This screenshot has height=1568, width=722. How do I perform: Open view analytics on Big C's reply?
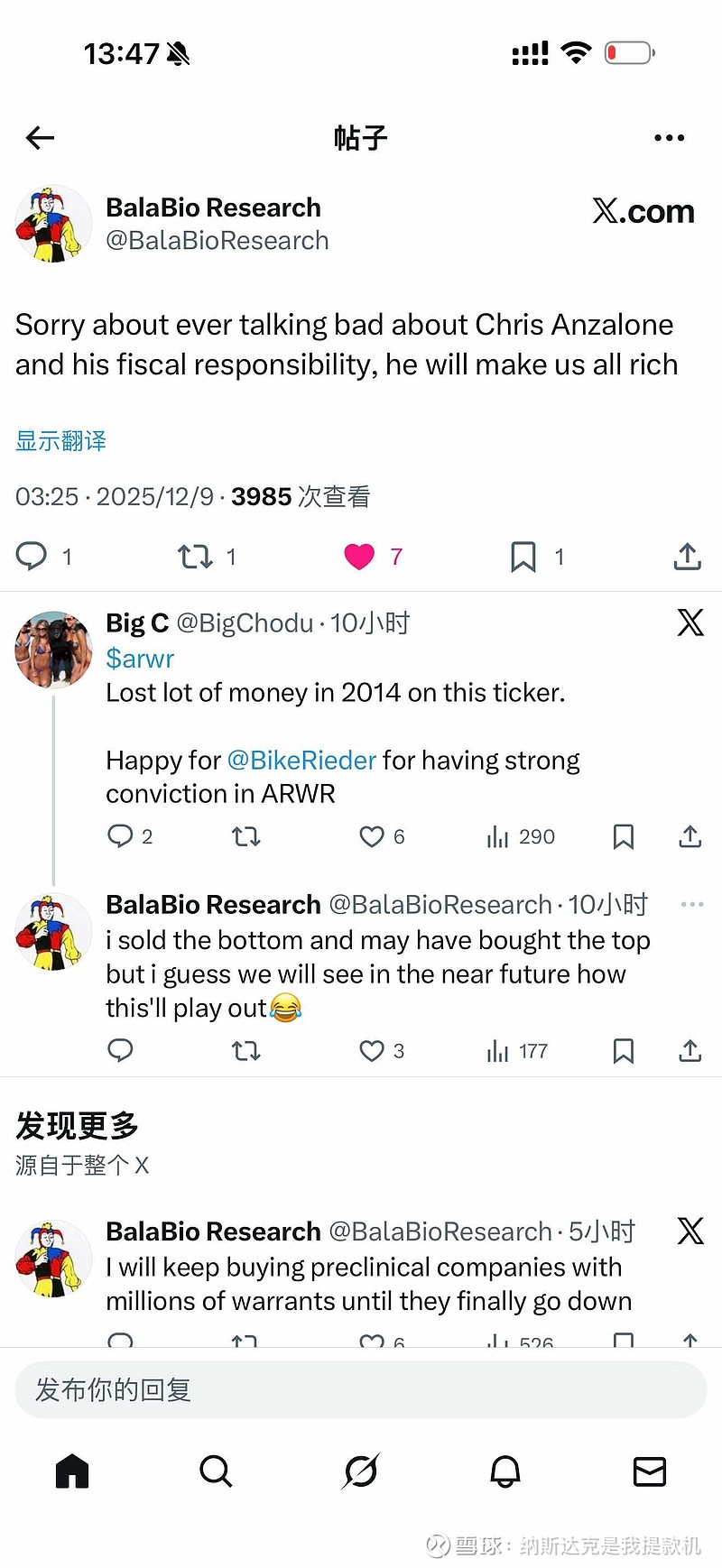coord(497,837)
